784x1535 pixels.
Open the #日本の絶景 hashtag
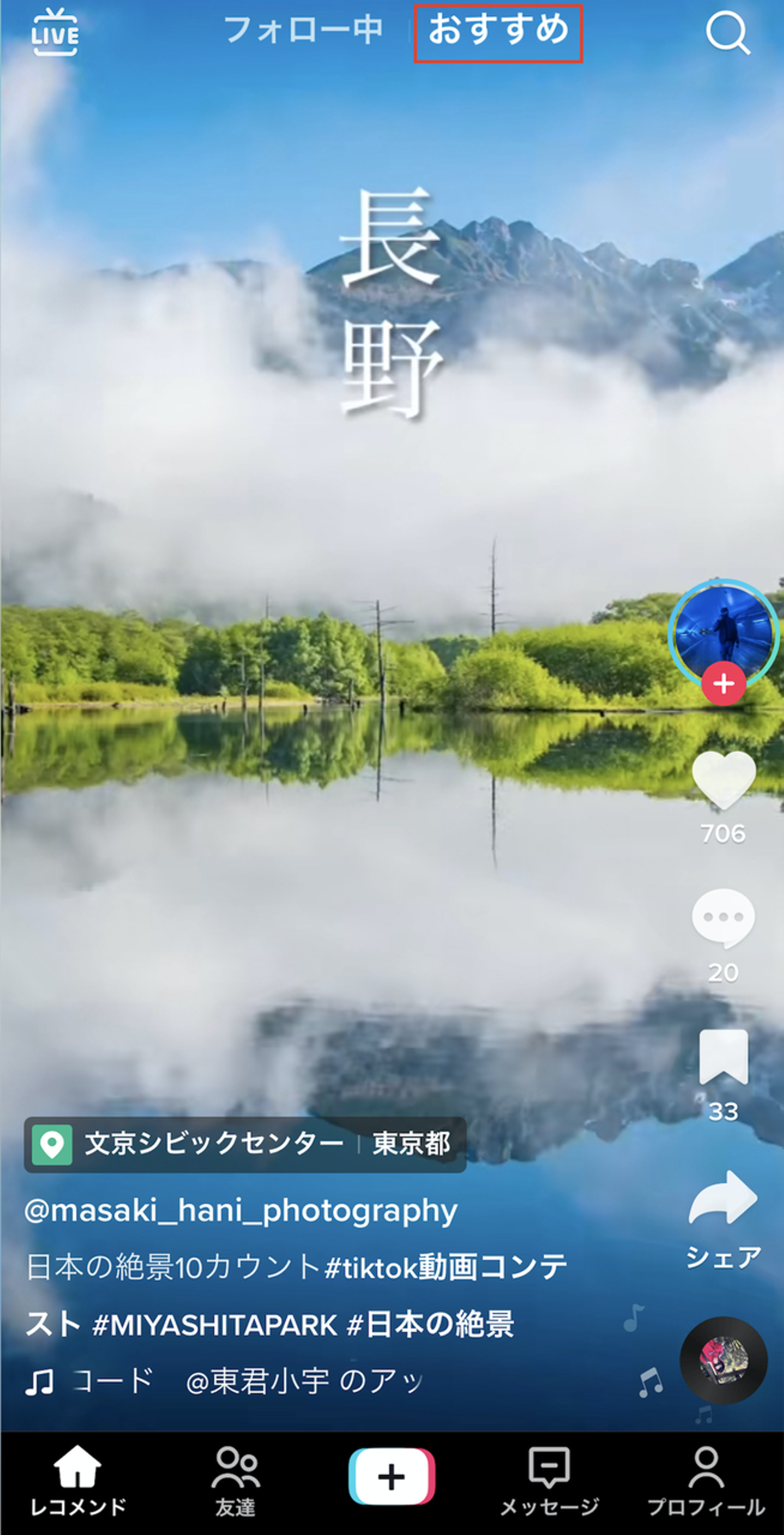(x=430, y=1324)
